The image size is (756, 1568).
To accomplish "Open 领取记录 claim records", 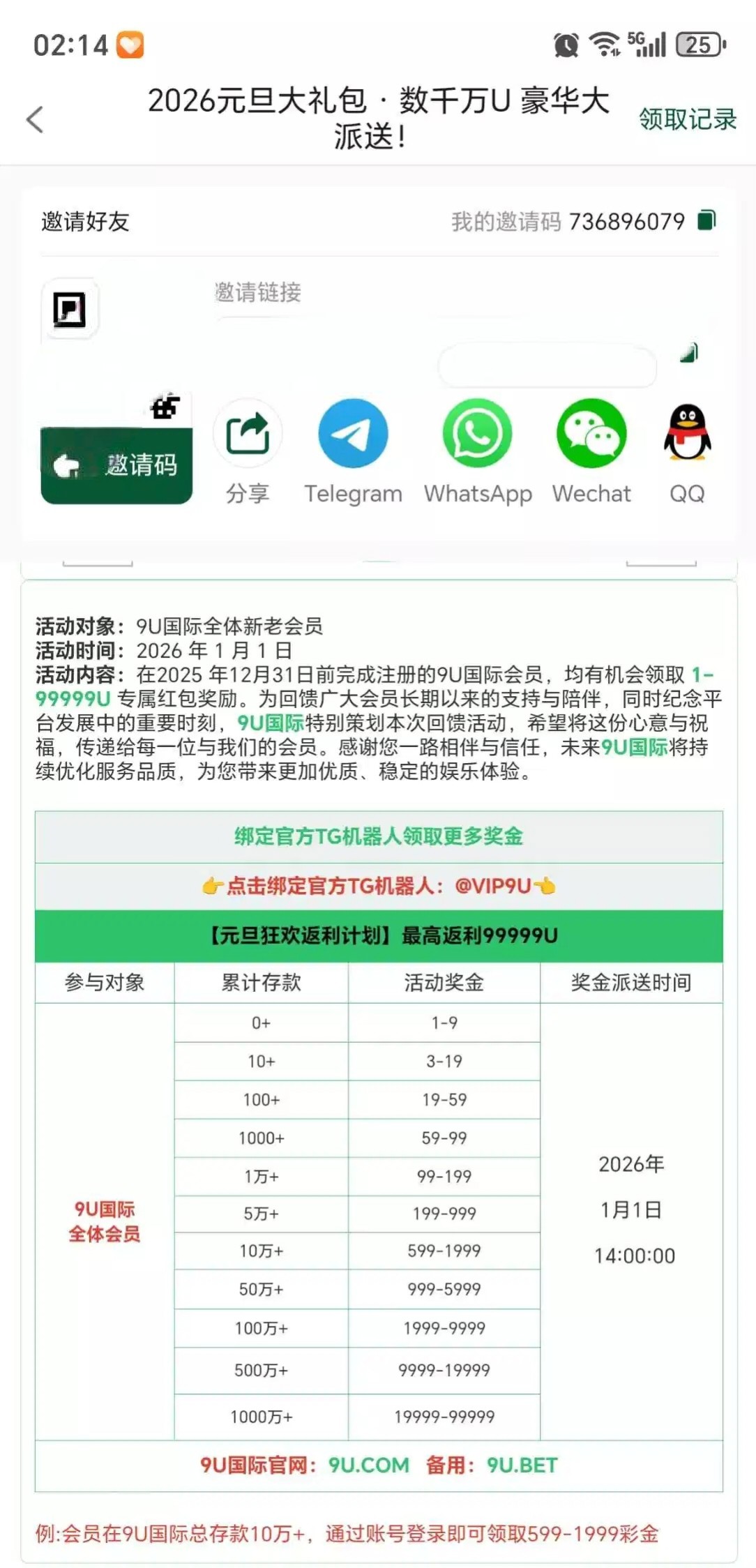I will click(x=687, y=119).
